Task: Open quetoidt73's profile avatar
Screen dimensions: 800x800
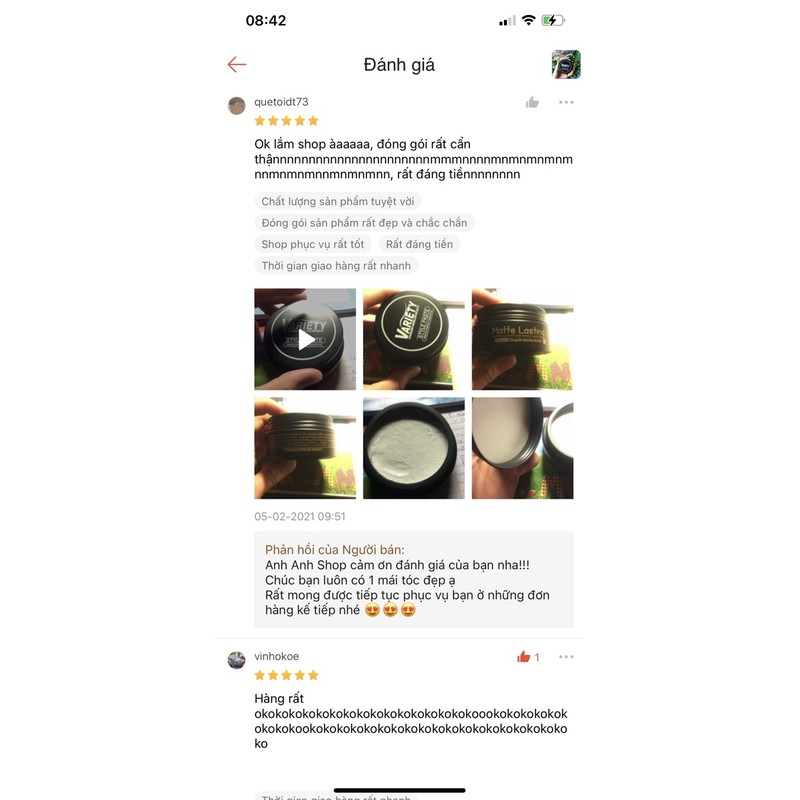Action: click(x=237, y=106)
